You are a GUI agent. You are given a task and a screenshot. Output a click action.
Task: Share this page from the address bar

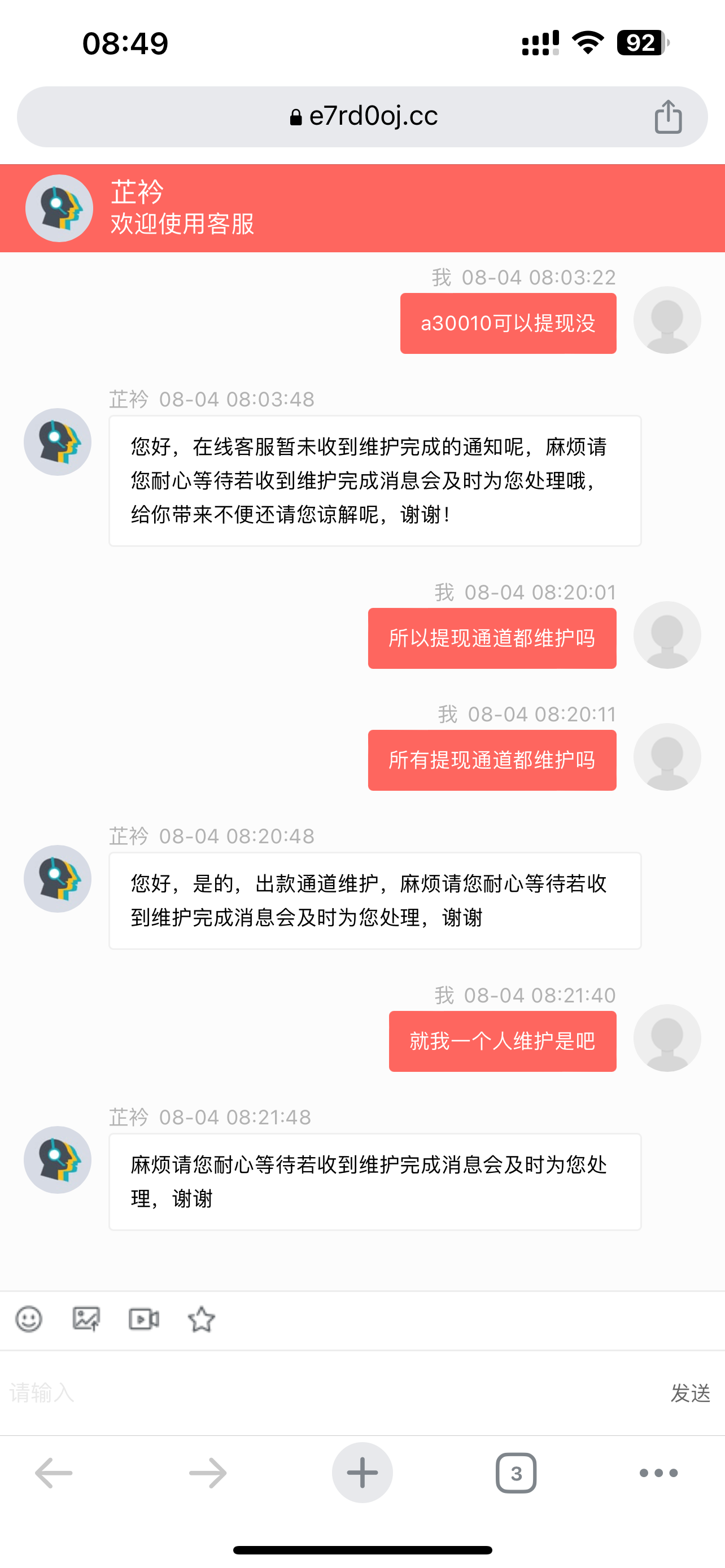(x=668, y=116)
